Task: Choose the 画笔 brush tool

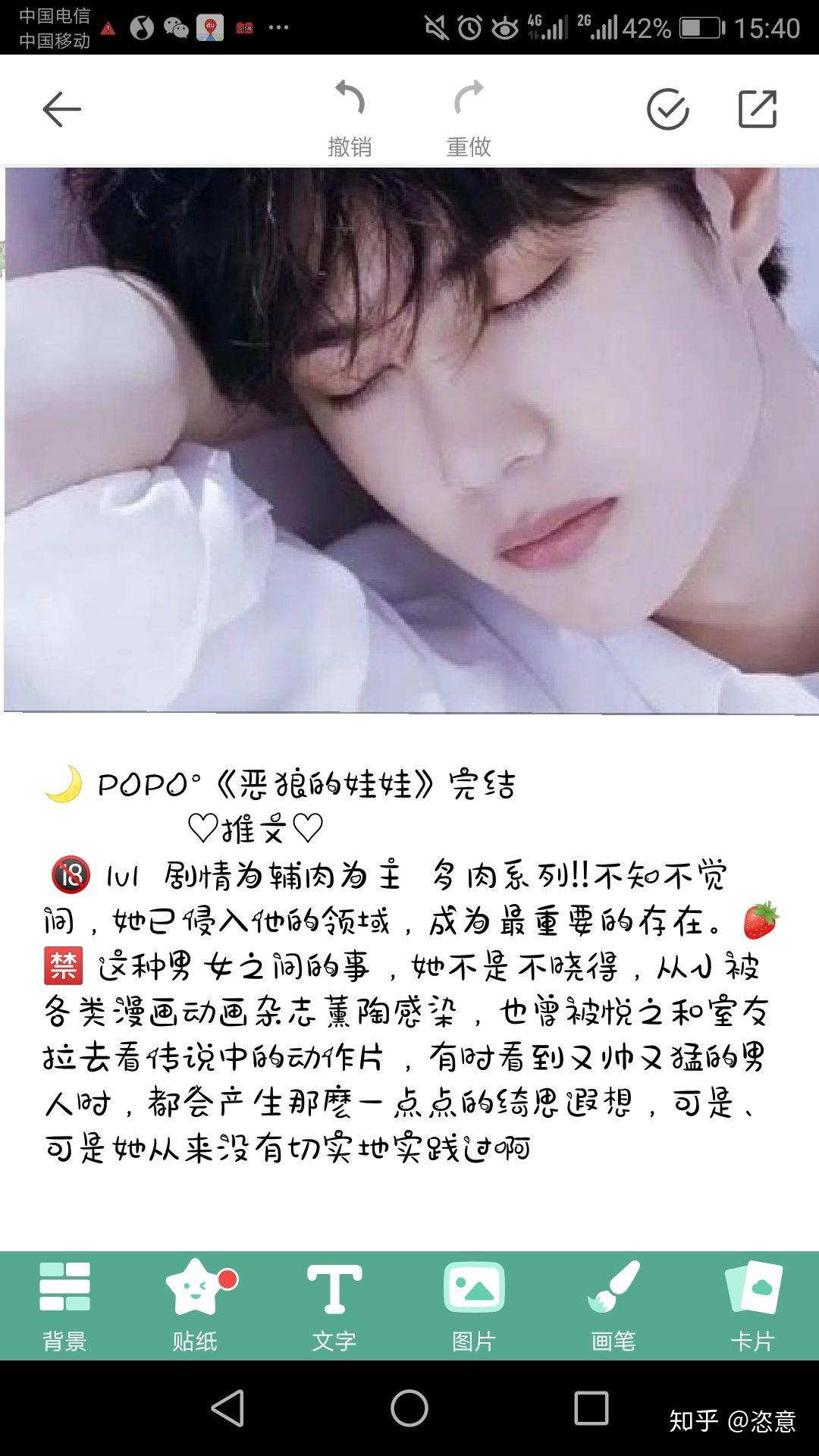Action: [x=613, y=1307]
